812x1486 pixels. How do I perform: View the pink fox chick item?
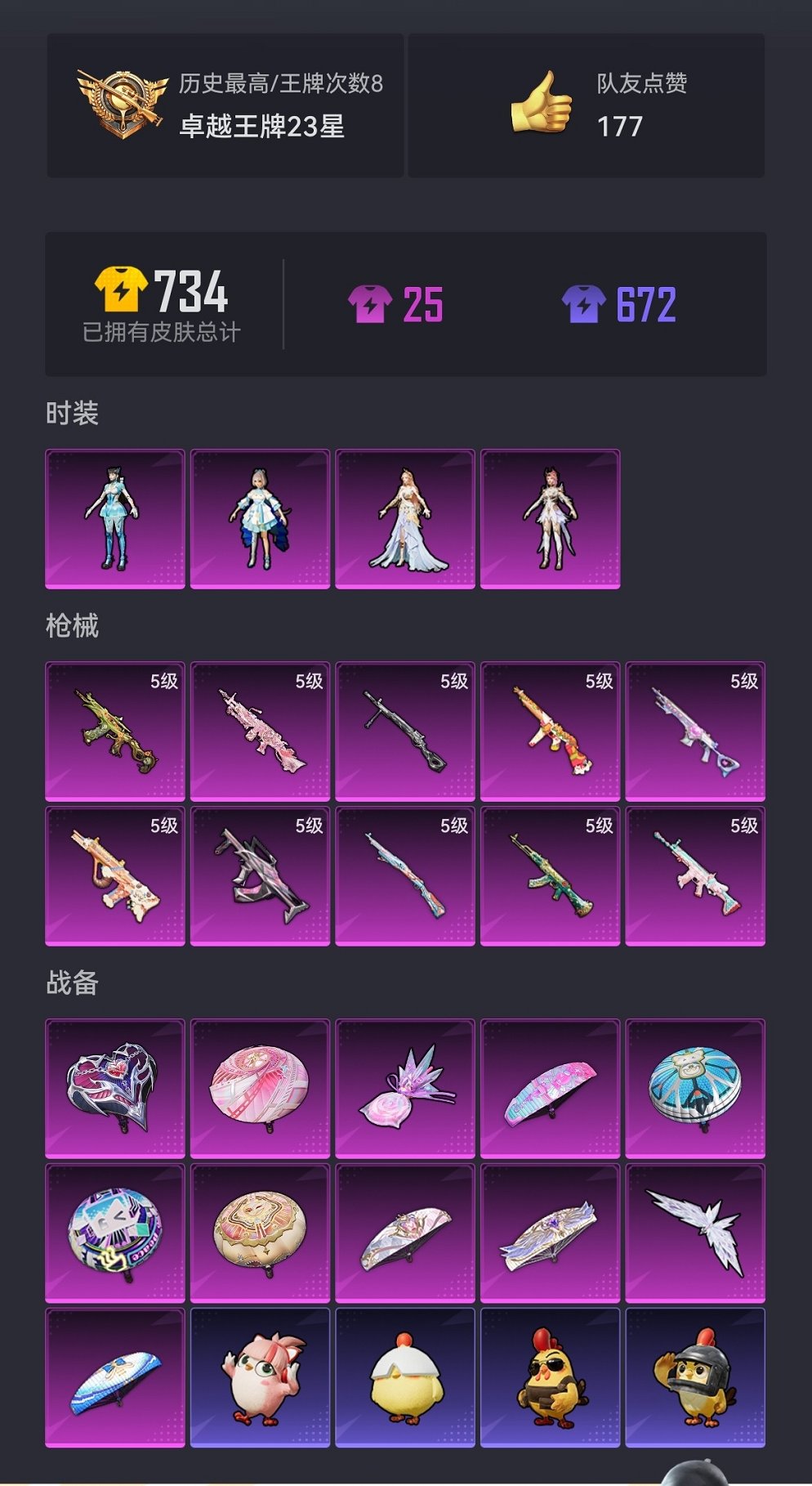pos(260,1377)
